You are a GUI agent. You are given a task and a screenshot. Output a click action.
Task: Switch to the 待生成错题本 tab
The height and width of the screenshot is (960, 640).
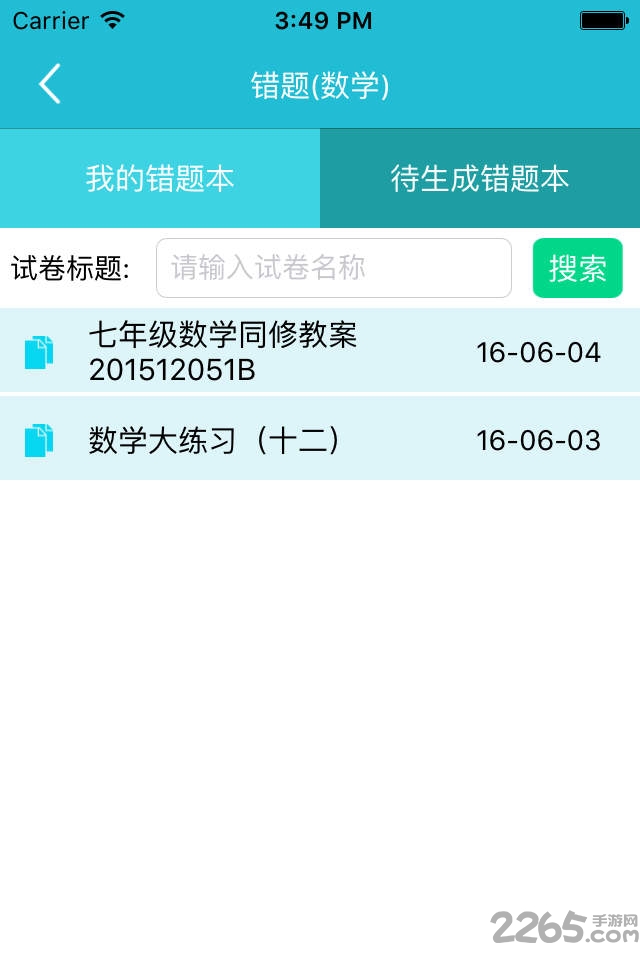[480, 179]
